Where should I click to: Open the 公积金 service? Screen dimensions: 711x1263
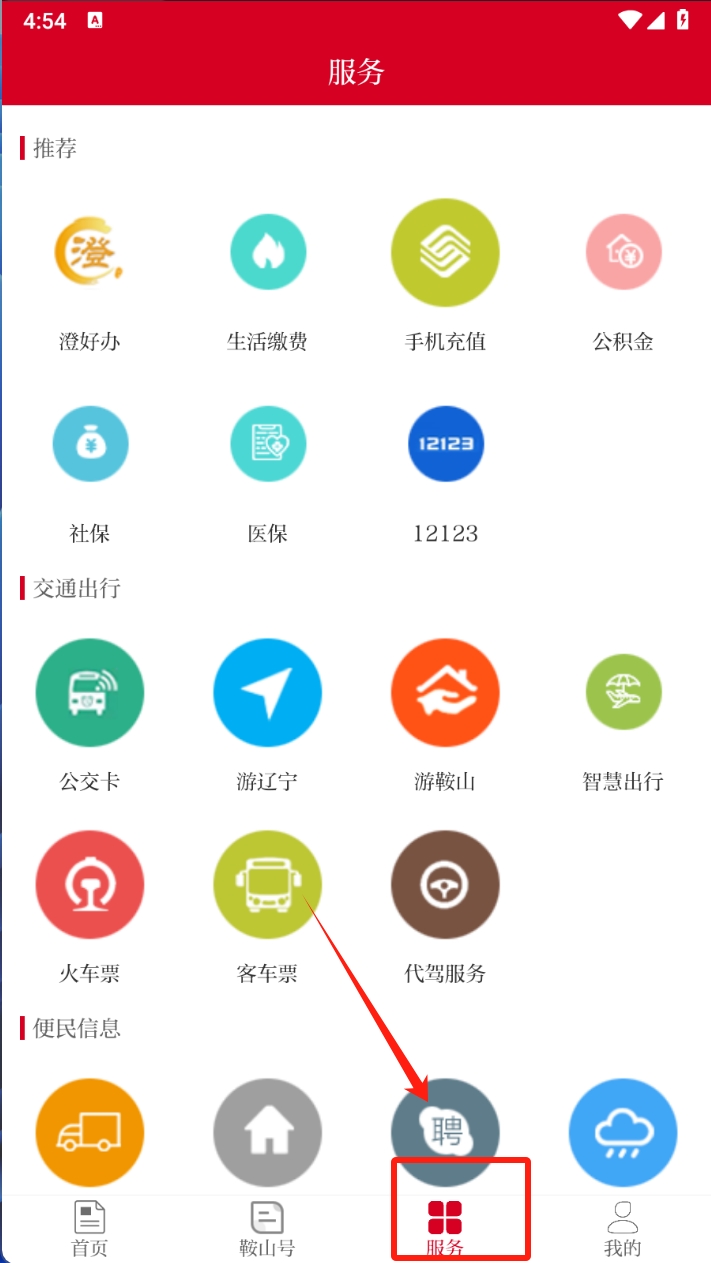[x=623, y=253]
